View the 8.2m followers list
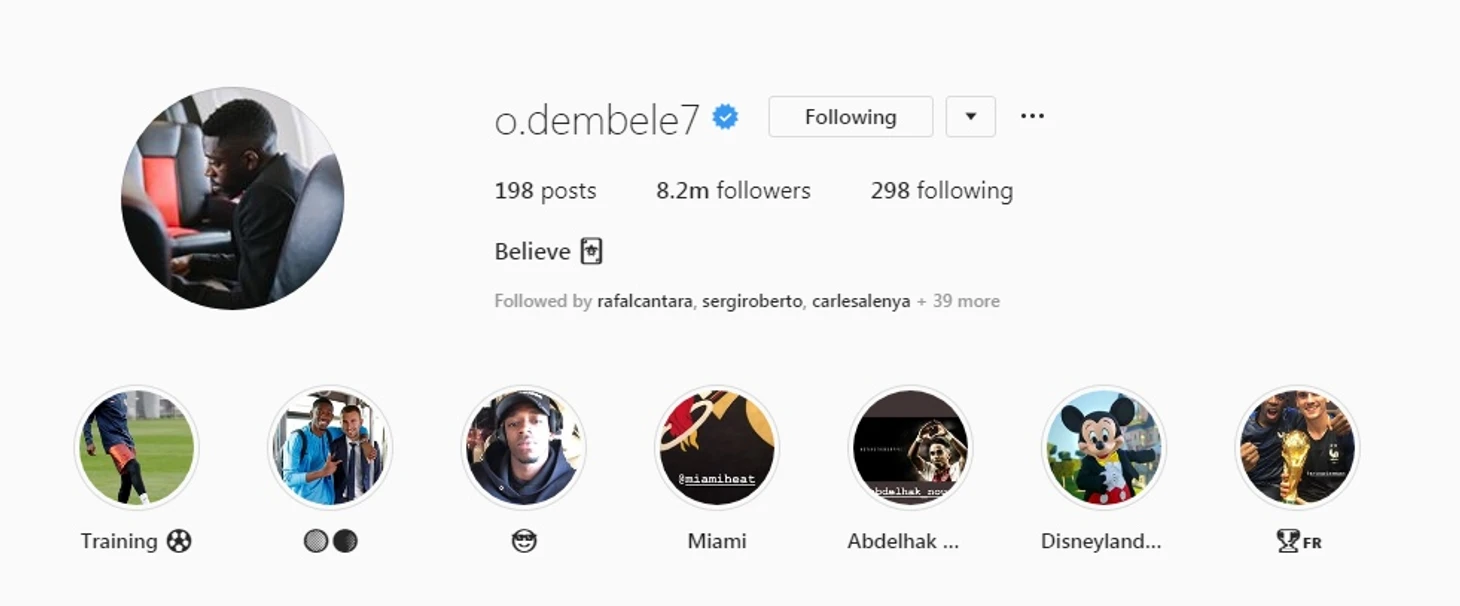This screenshot has height=606, width=1460. coord(733,191)
